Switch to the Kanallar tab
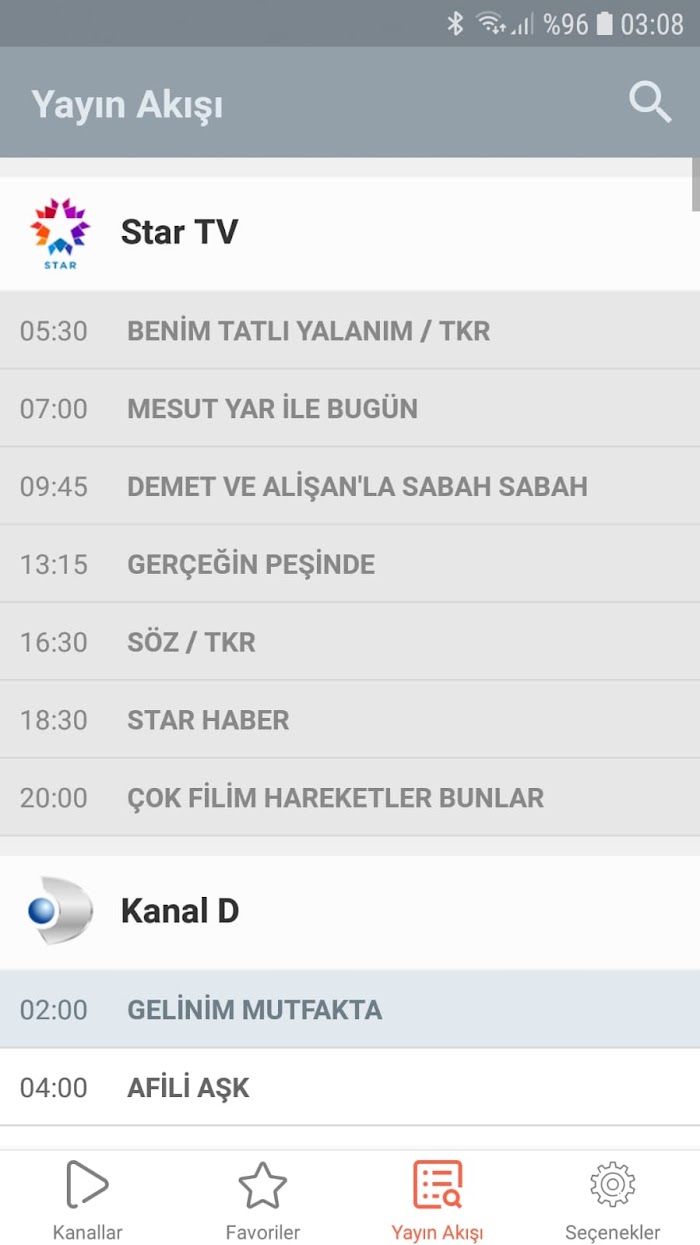700x1245 pixels. tap(88, 1199)
